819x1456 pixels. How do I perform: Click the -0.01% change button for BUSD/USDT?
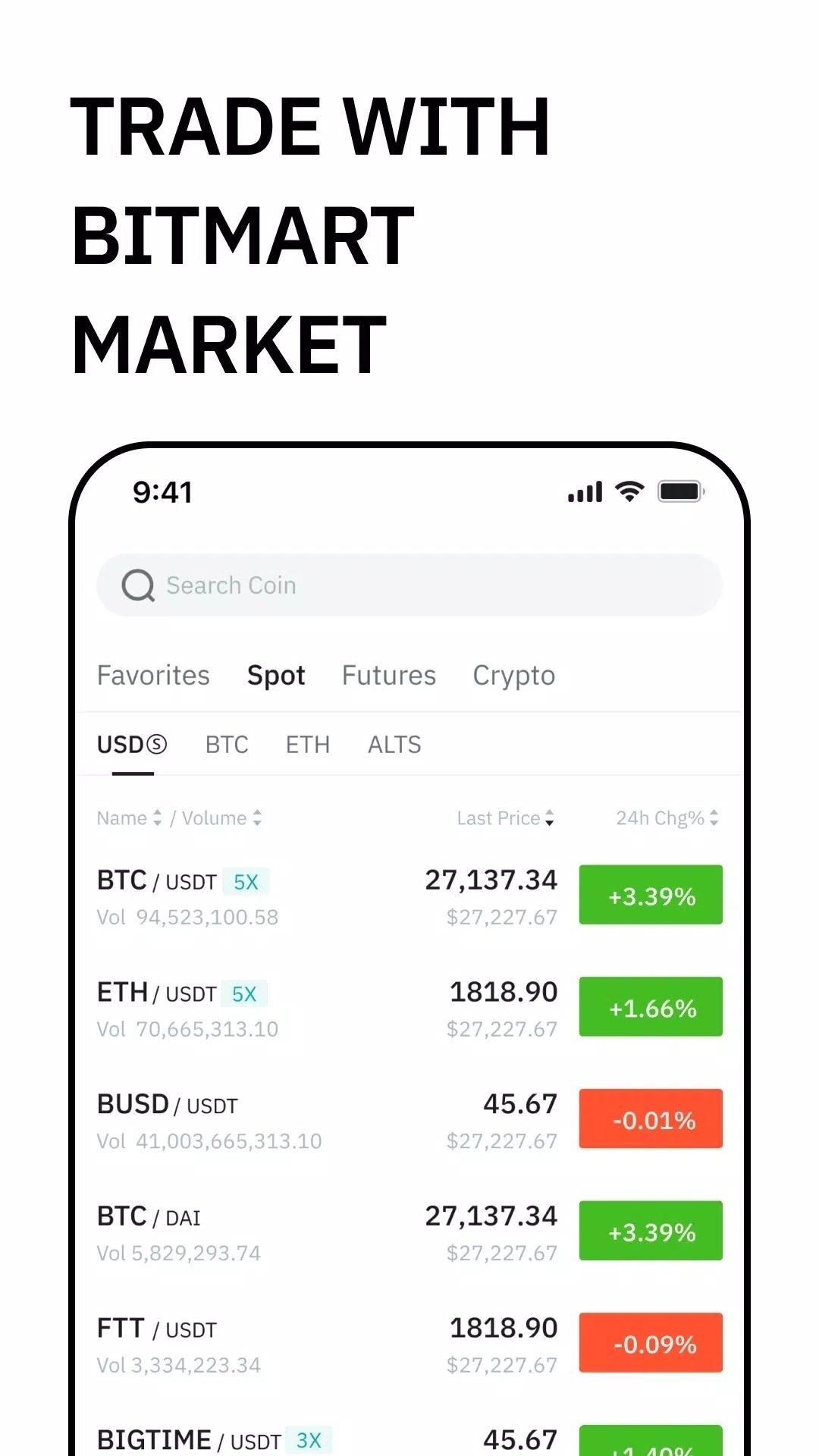(x=651, y=1119)
